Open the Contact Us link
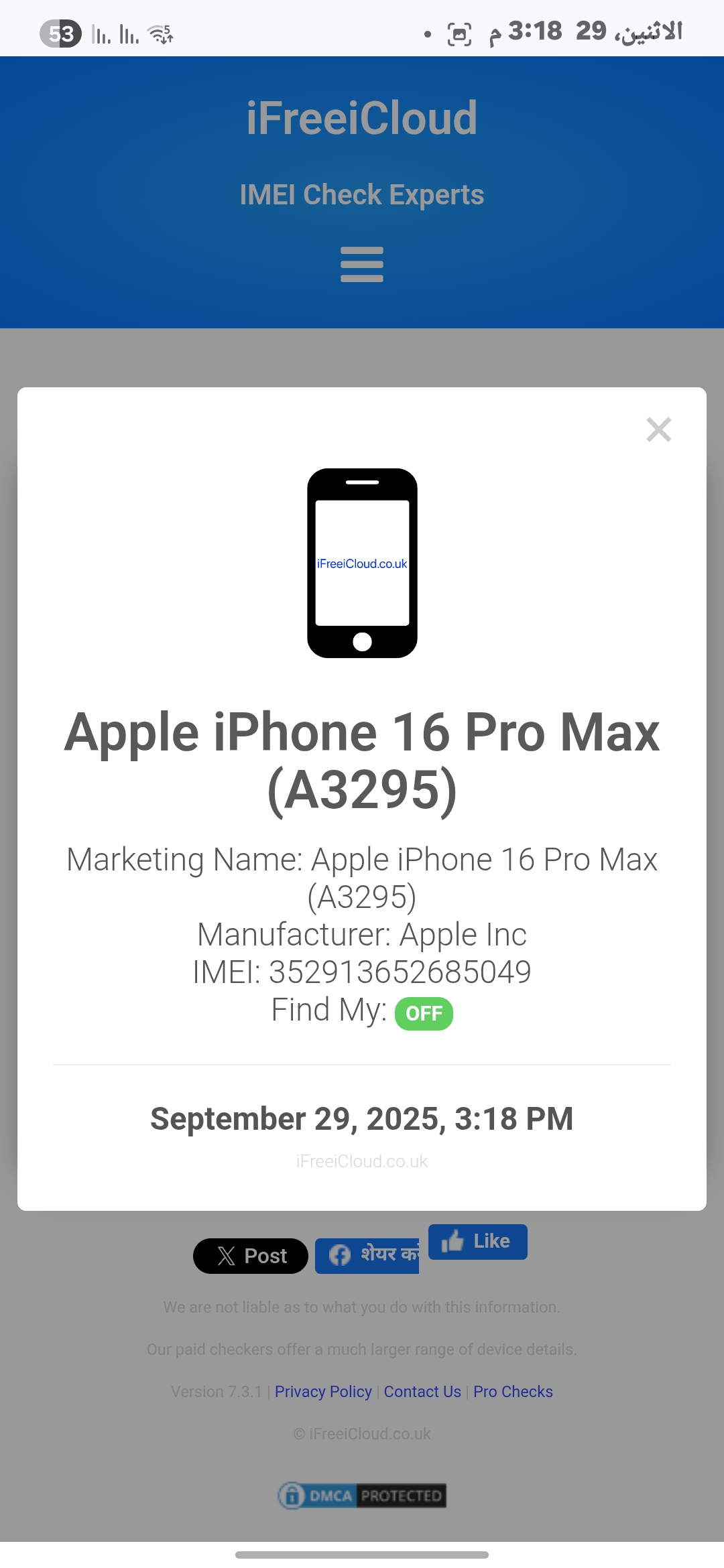724x1568 pixels. 422,1392
